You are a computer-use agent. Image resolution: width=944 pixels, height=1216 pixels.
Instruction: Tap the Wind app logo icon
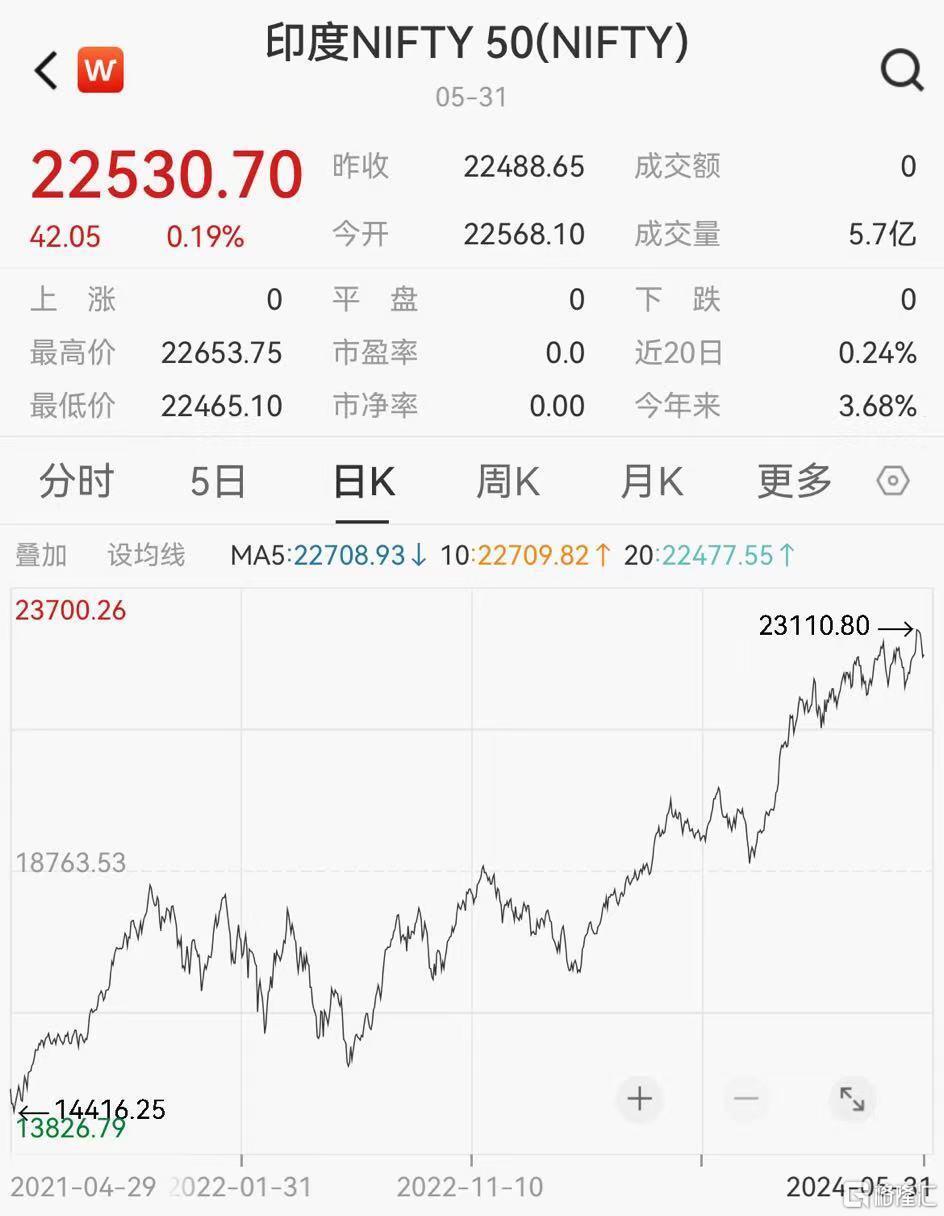point(100,70)
